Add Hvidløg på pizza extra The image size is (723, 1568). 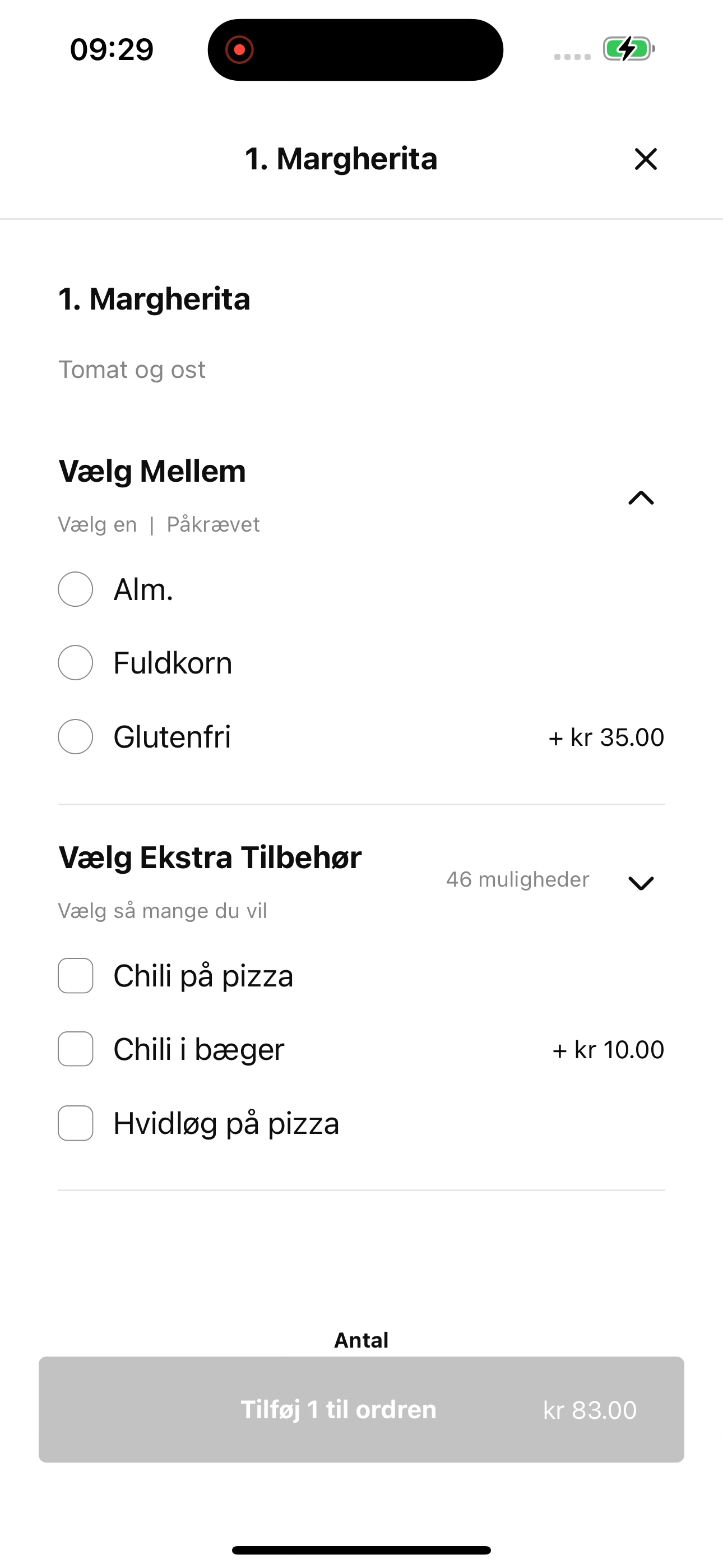pos(76,1123)
